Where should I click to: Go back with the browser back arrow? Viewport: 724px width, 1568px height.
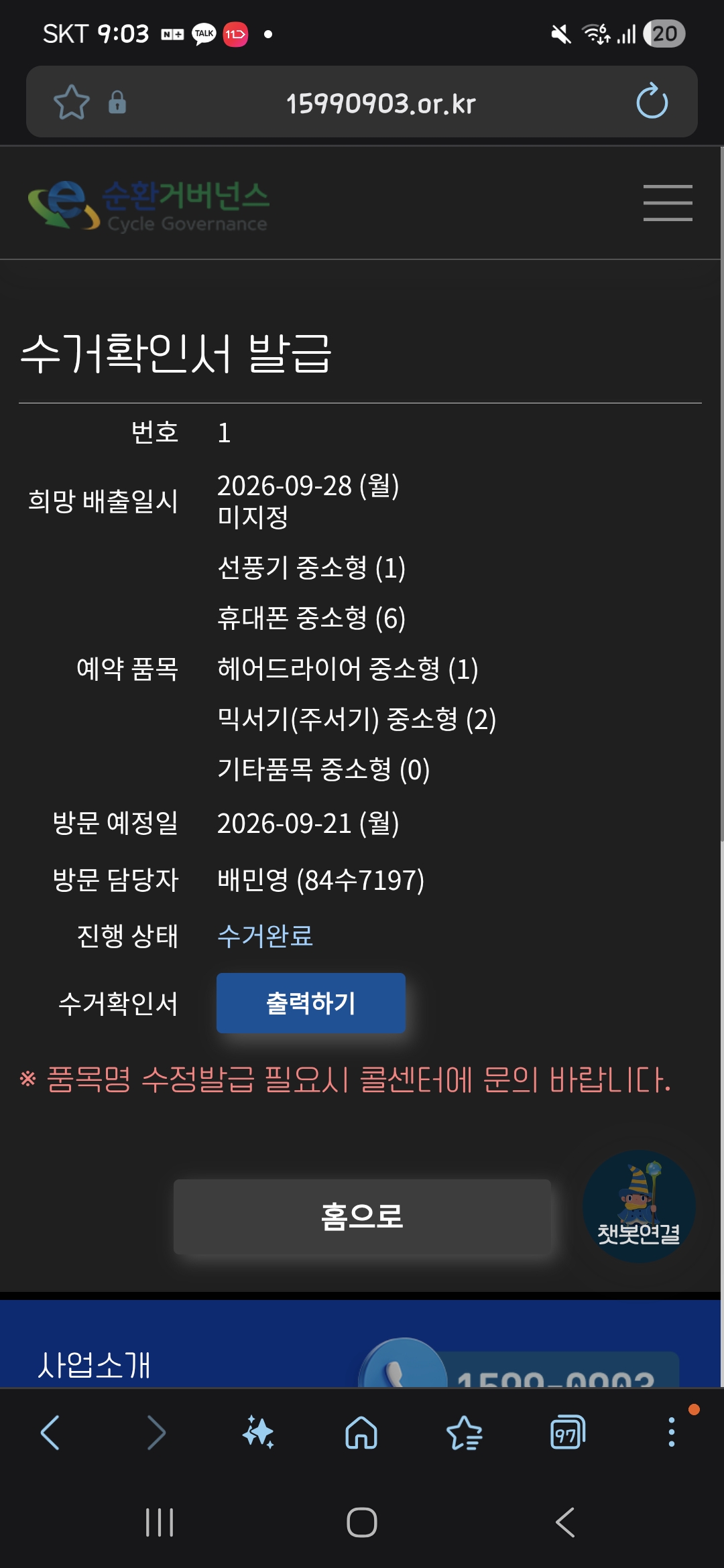point(50,1433)
